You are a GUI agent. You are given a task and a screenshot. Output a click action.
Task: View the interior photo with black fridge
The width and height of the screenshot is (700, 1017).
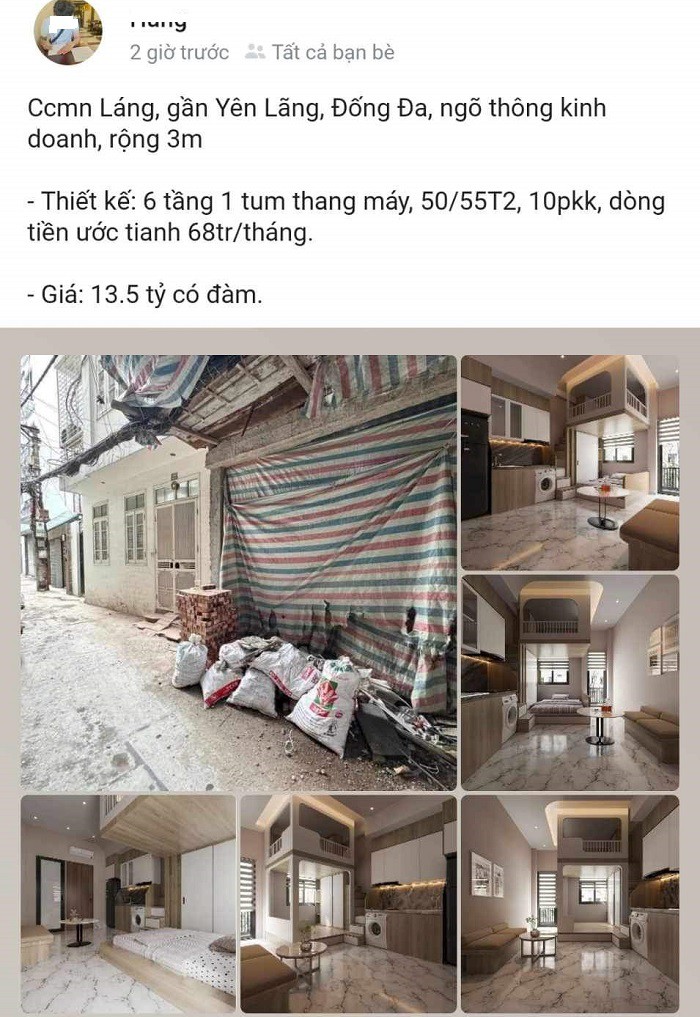pyautogui.click(x=569, y=462)
